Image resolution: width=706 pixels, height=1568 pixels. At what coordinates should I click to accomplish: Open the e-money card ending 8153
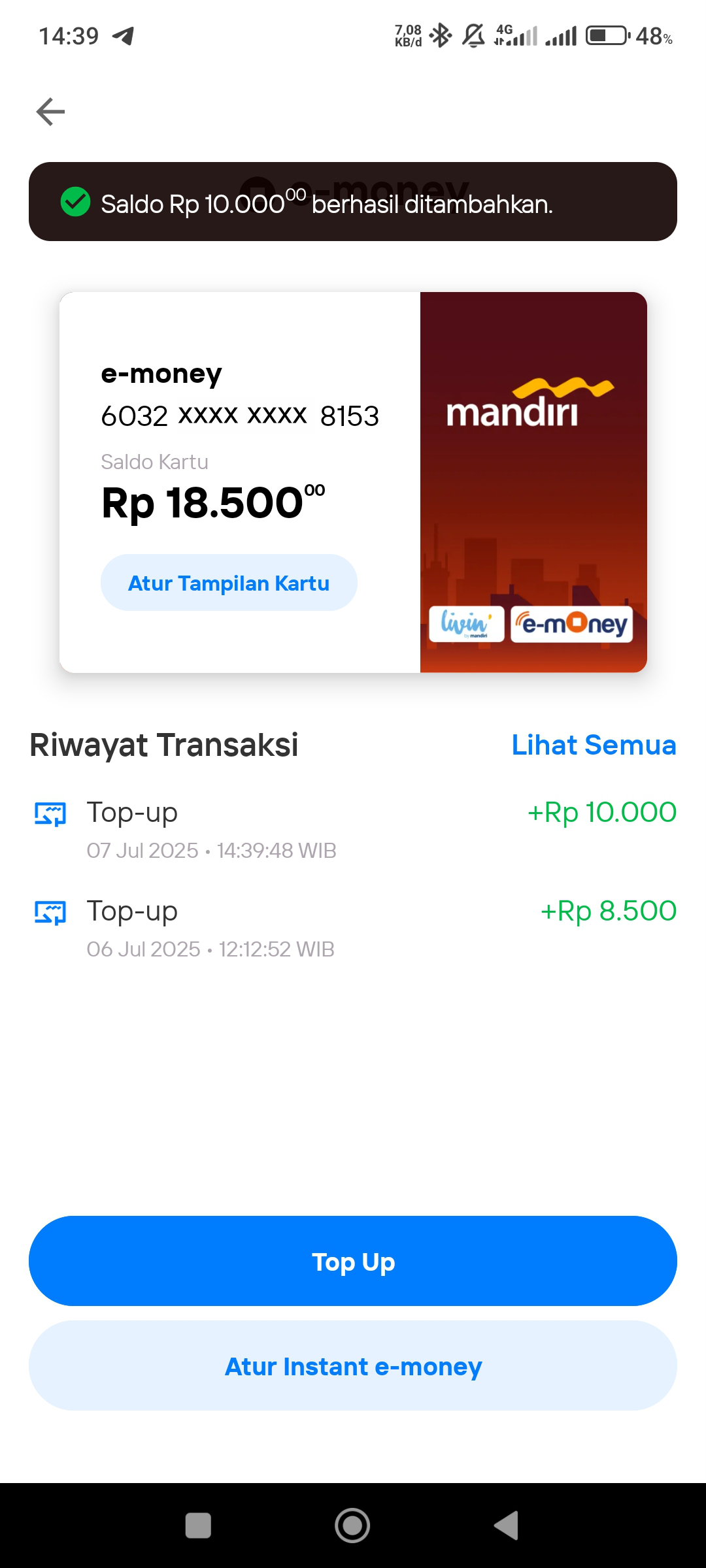(x=353, y=482)
